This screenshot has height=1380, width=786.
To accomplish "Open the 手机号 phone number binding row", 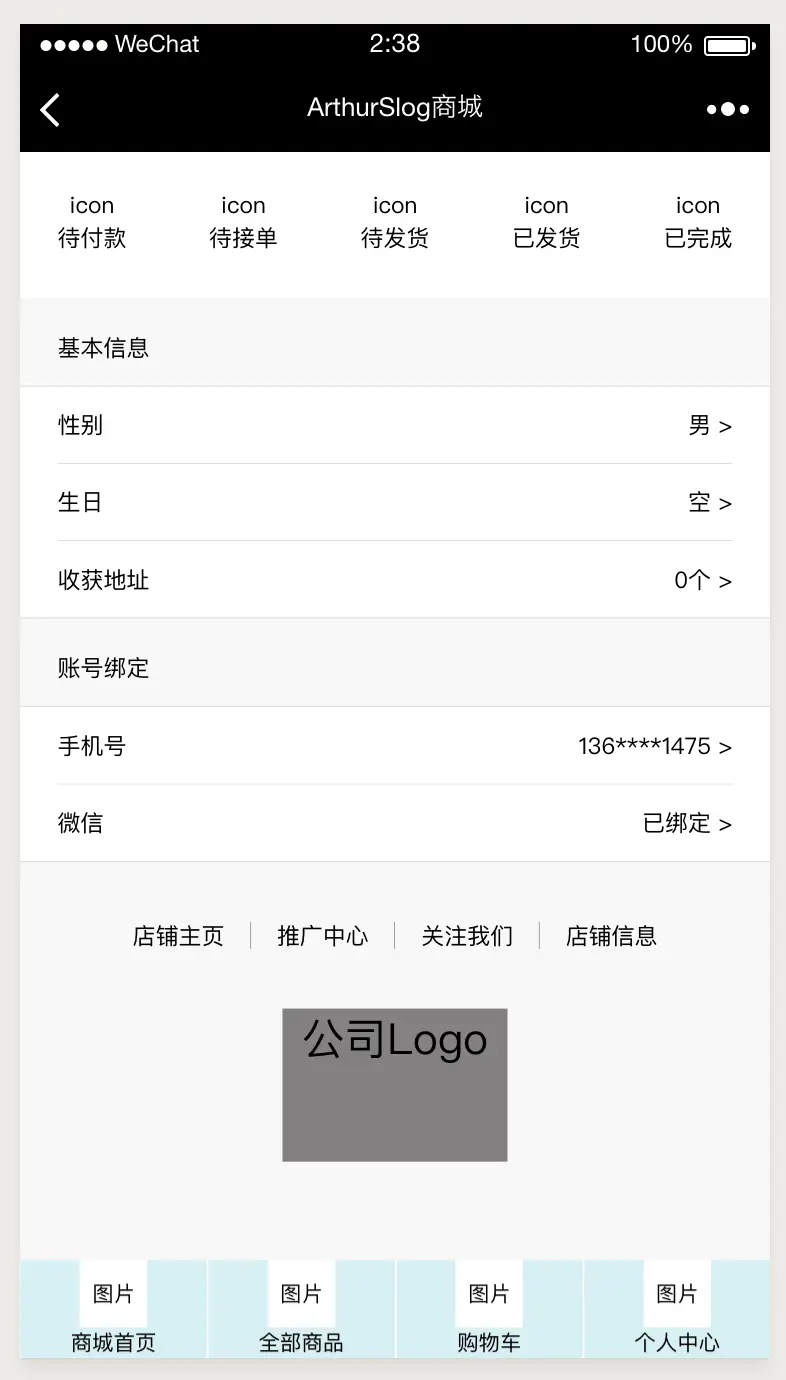I will (654, 745).
